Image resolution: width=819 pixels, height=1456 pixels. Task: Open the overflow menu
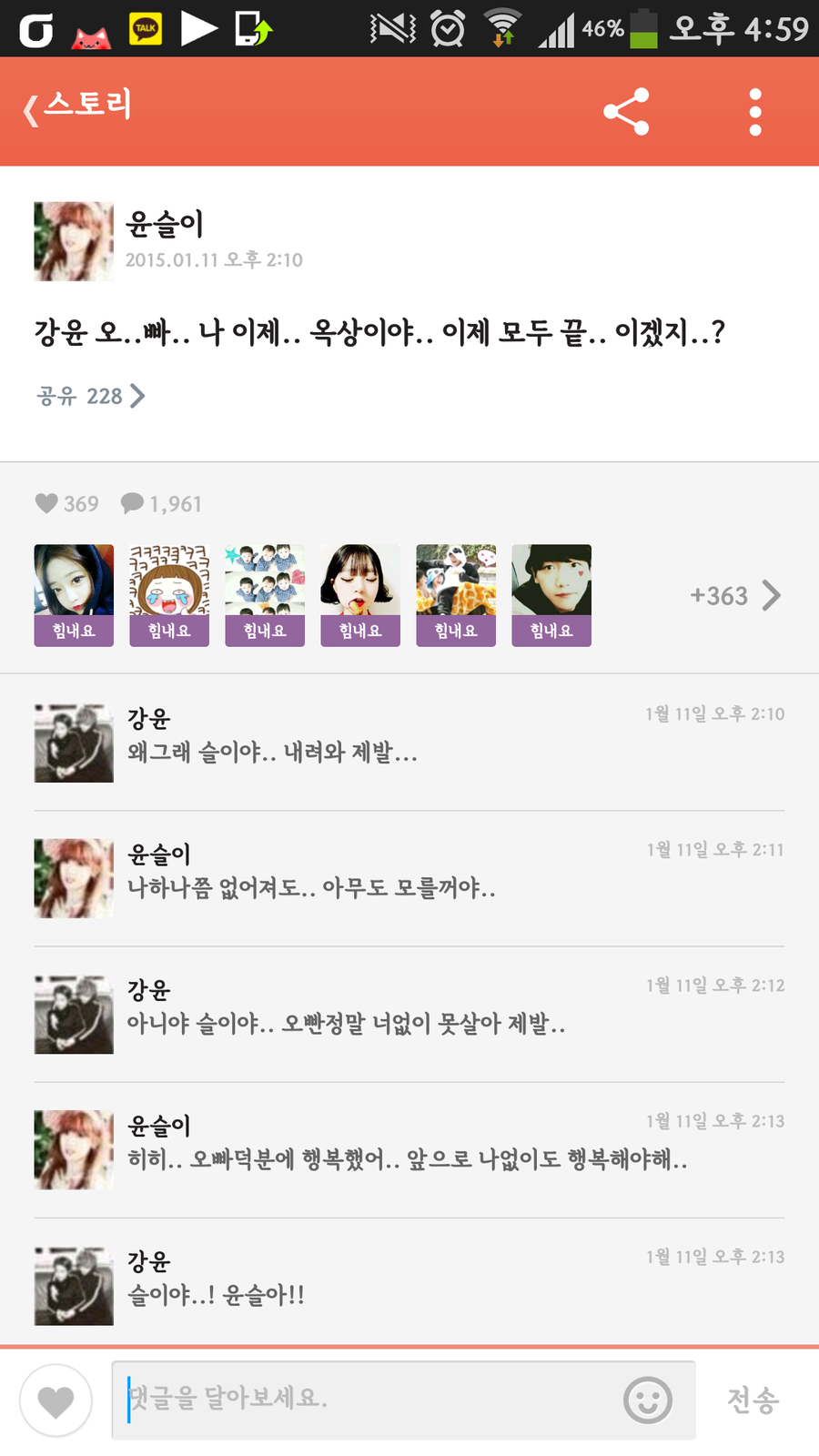[x=754, y=112]
